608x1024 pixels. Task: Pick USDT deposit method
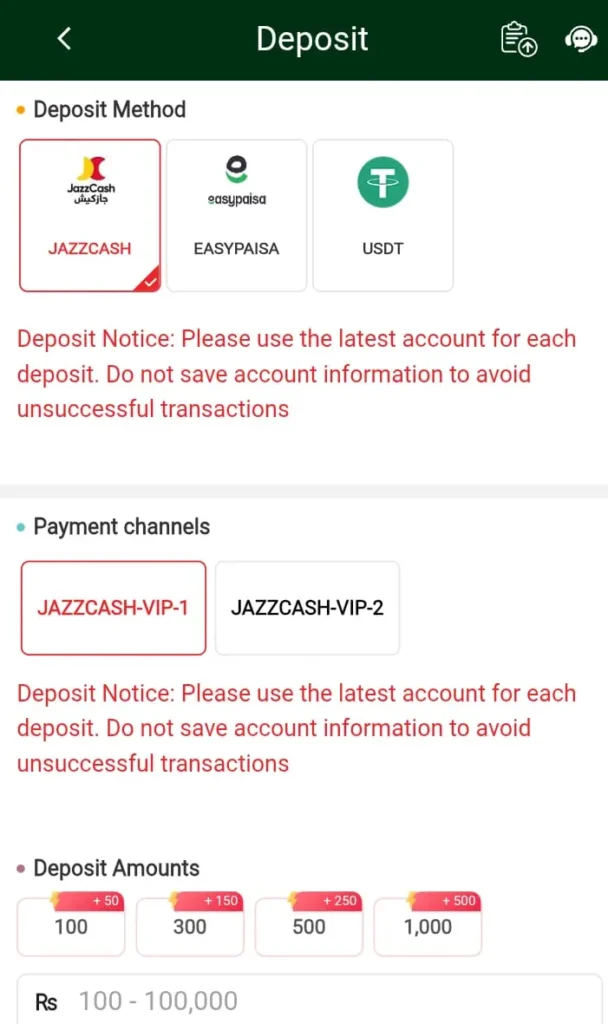click(383, 215)
